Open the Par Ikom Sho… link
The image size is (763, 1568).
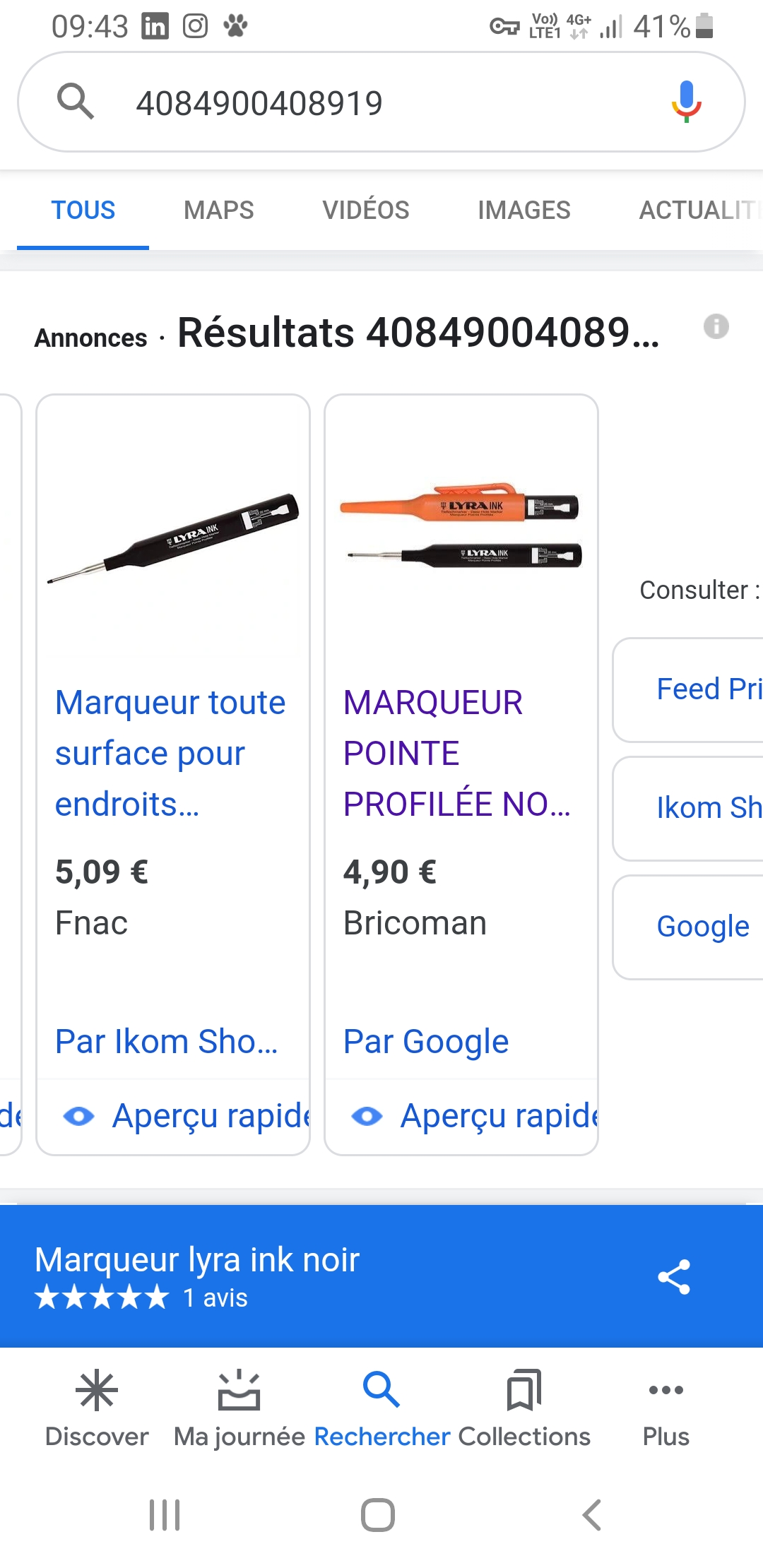point(167,1041)
